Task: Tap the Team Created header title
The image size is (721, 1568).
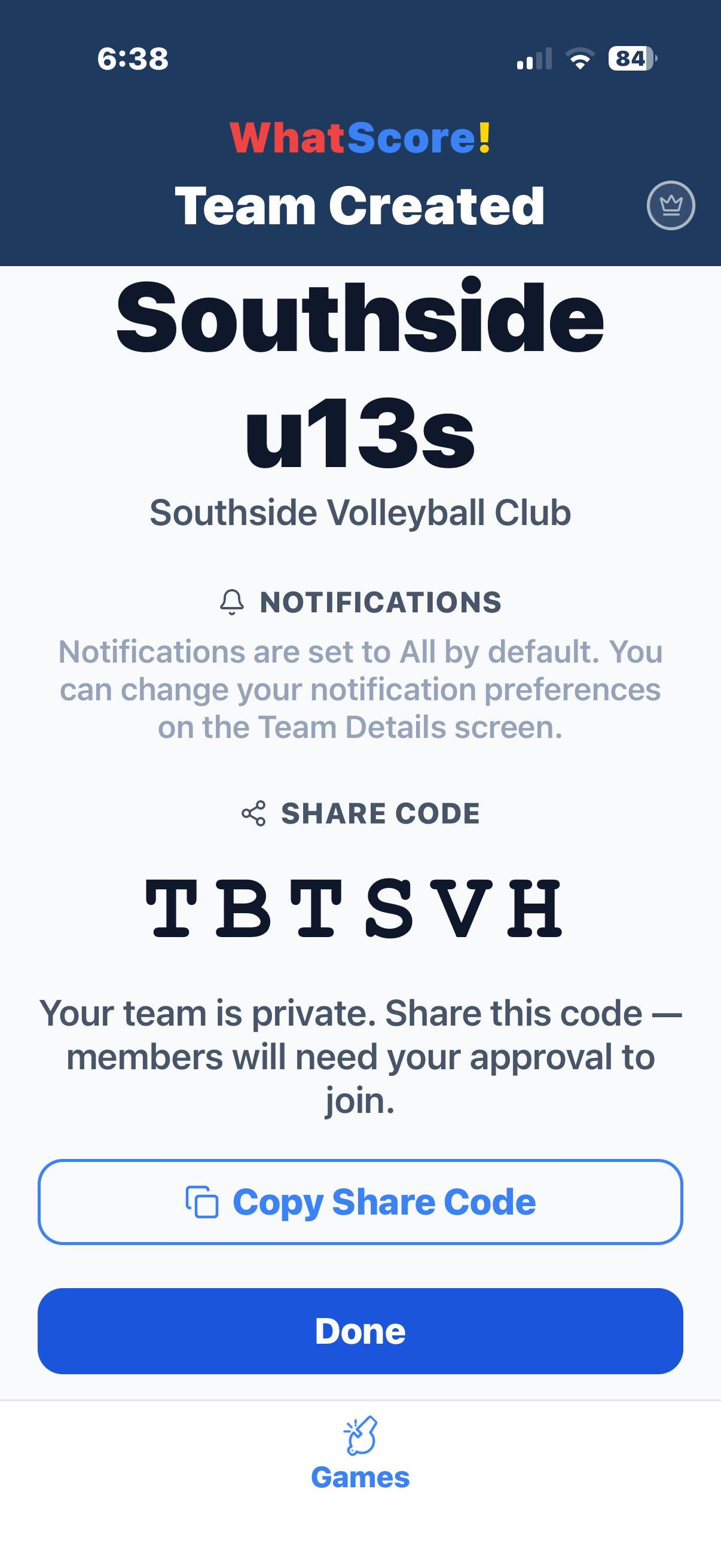Action: (x=359, y=206)
